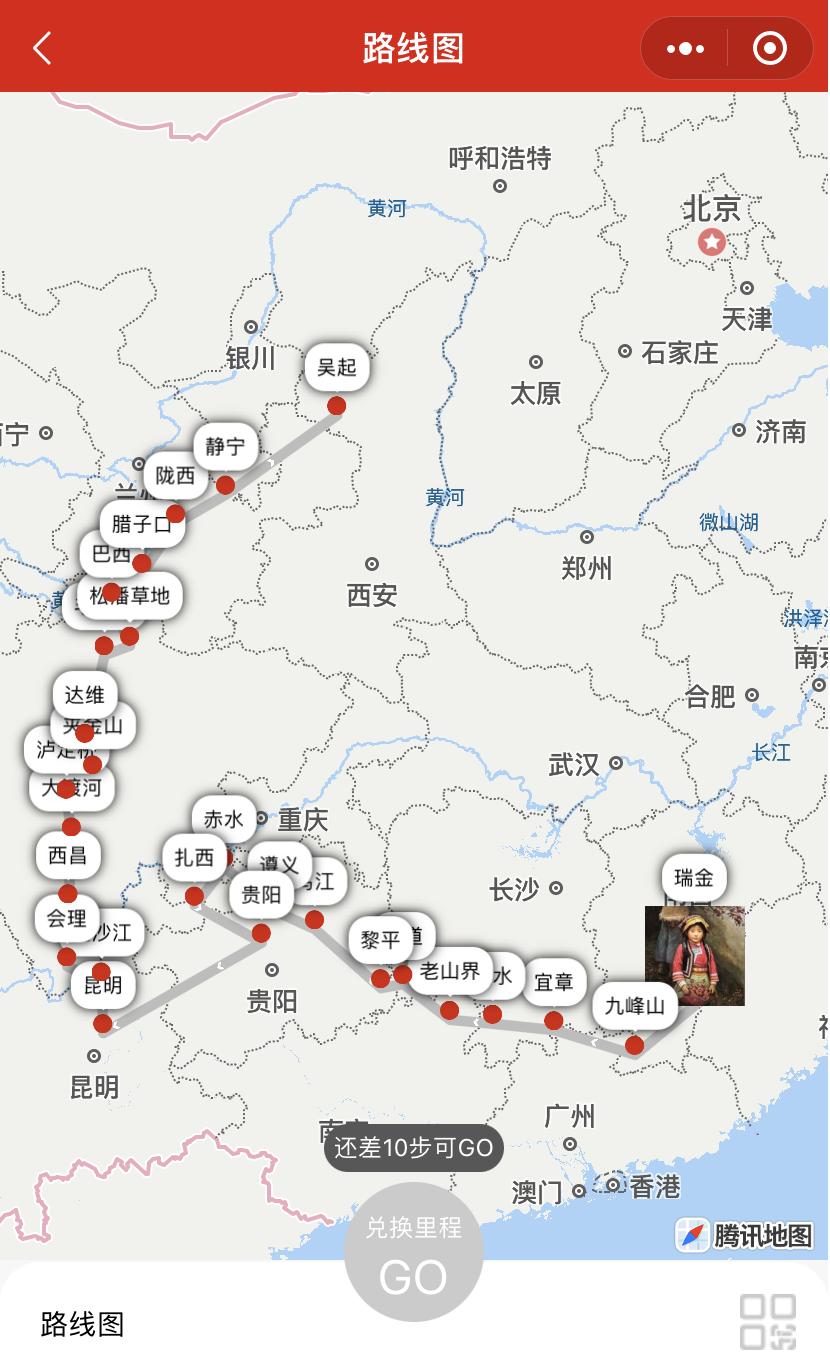The width and height of the screenshot is (830, 1353).
Task: Tap the 黎平 route marker
Action: (380, 940)
